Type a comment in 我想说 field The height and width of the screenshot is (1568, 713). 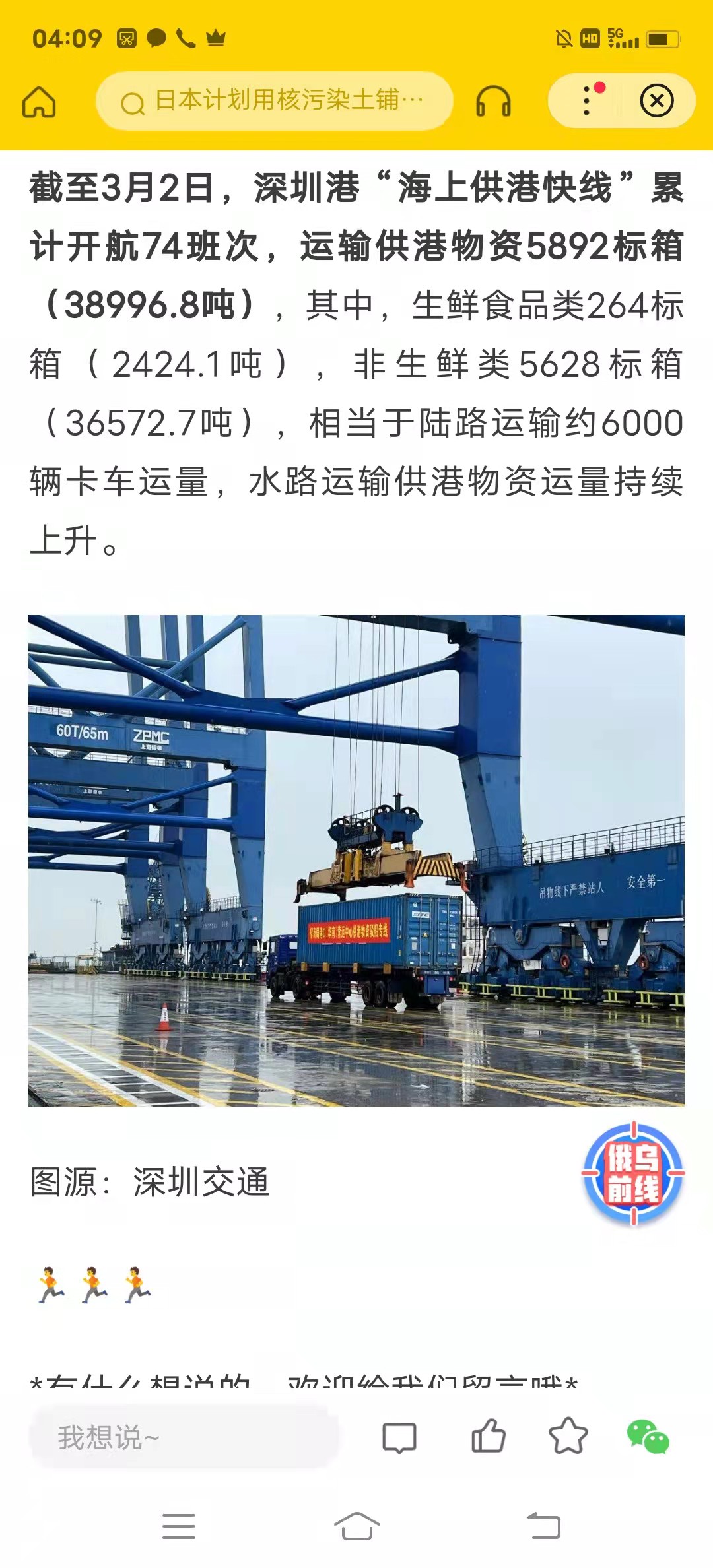pyautogui.click(x=184, y=1437)
